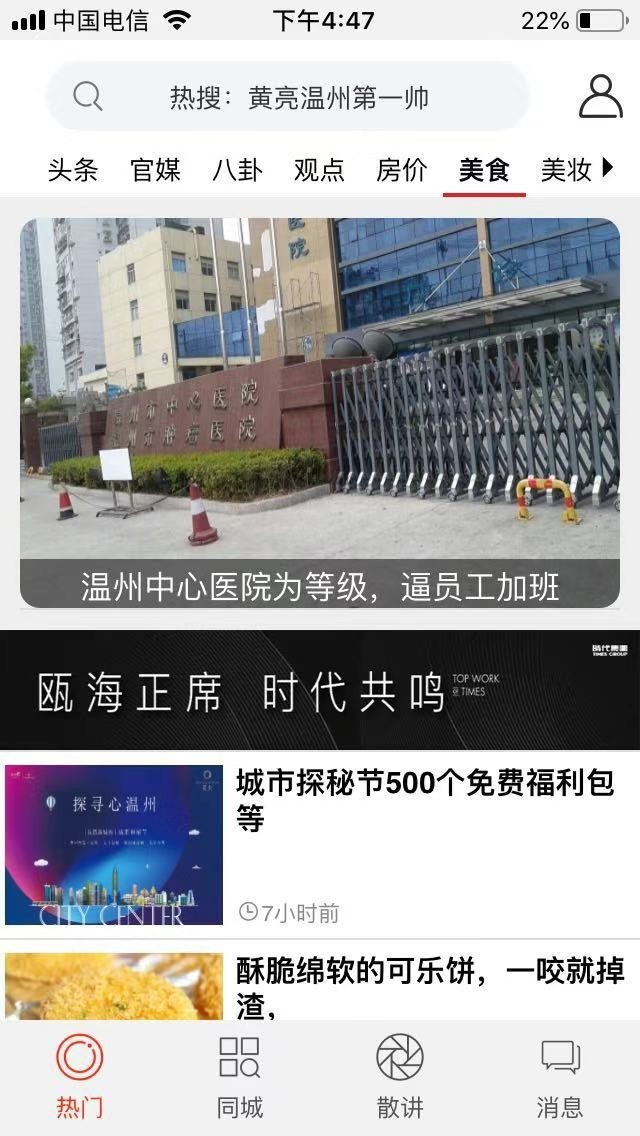This screenshot has width=640, height=1136.
Task: Switch to the 头条 tab
Action: pos(72,170)
